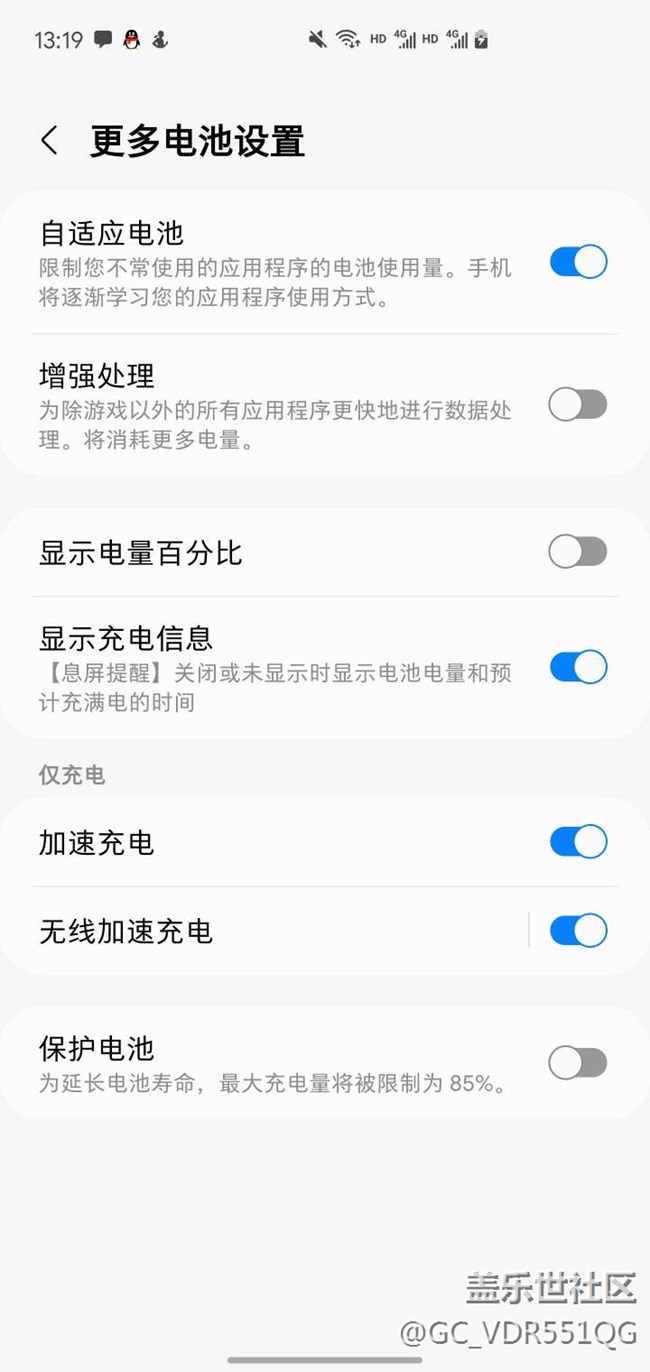
Task: Disable the 显示充电信息 switch
Action: tap(578, 667)
